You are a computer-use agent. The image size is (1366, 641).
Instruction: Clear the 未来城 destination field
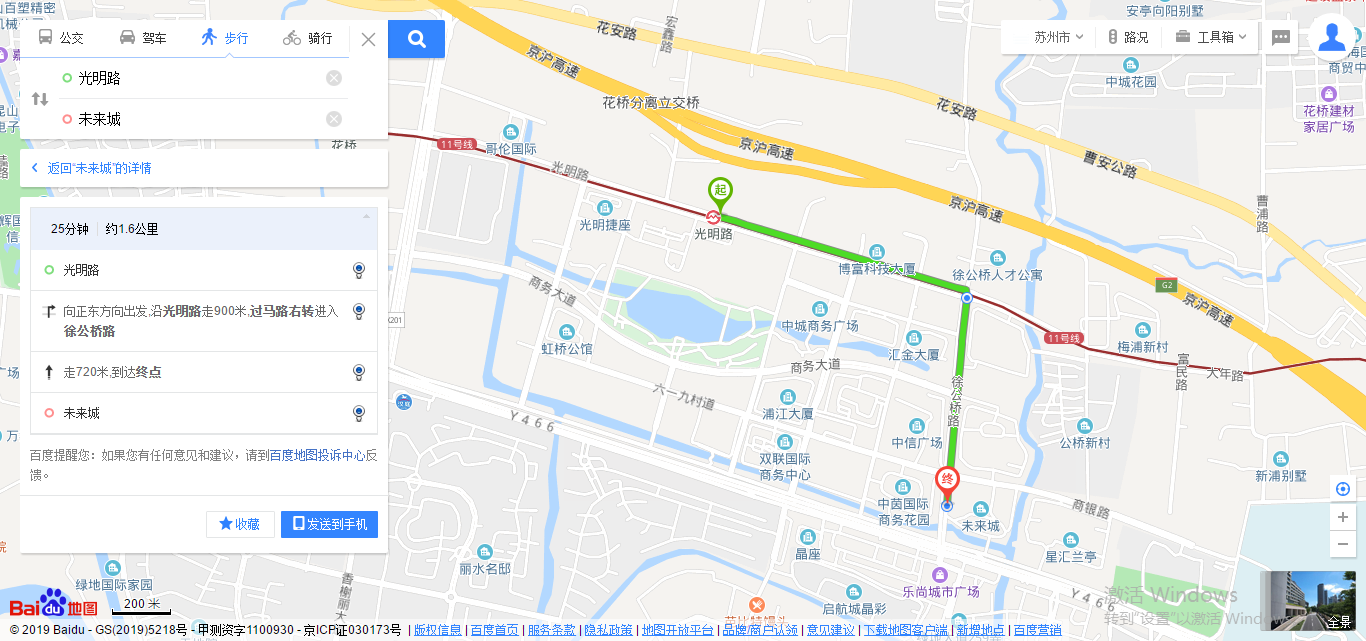[x=334, y=119]
